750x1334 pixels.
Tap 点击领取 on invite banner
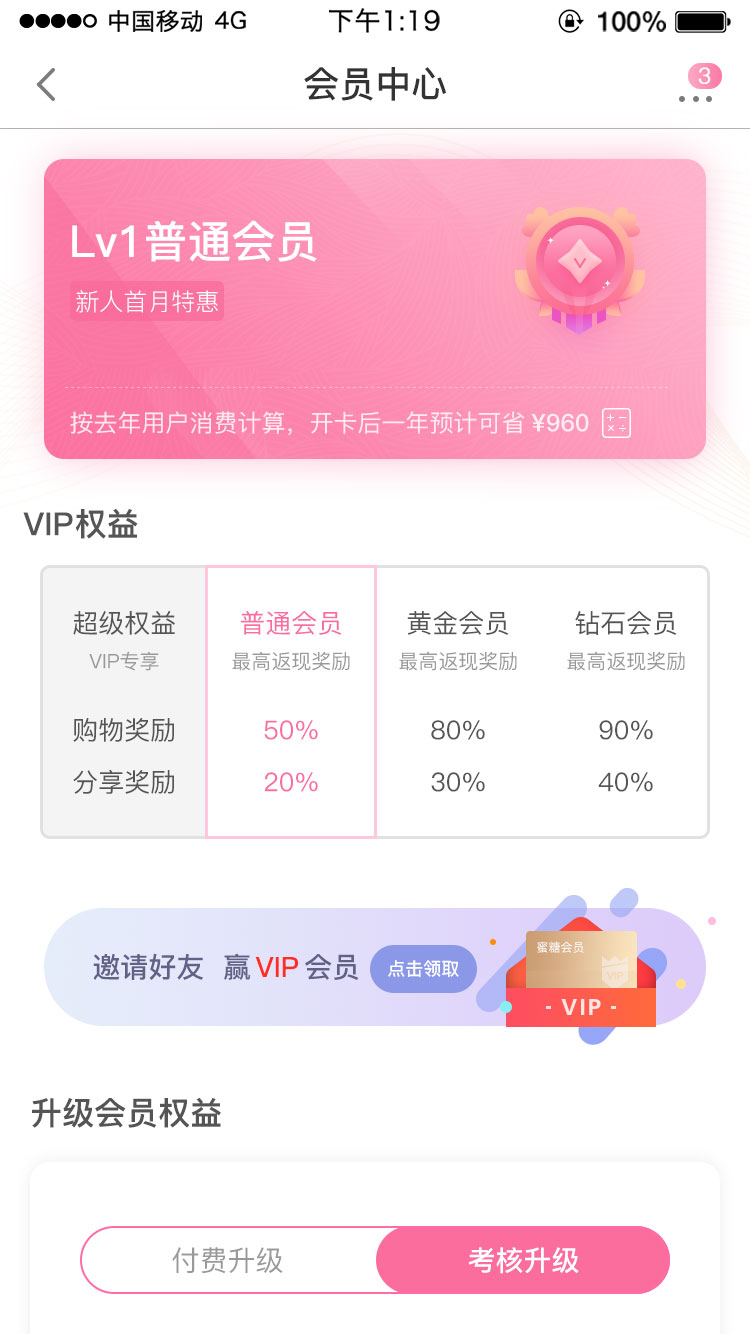click(424, 968)
